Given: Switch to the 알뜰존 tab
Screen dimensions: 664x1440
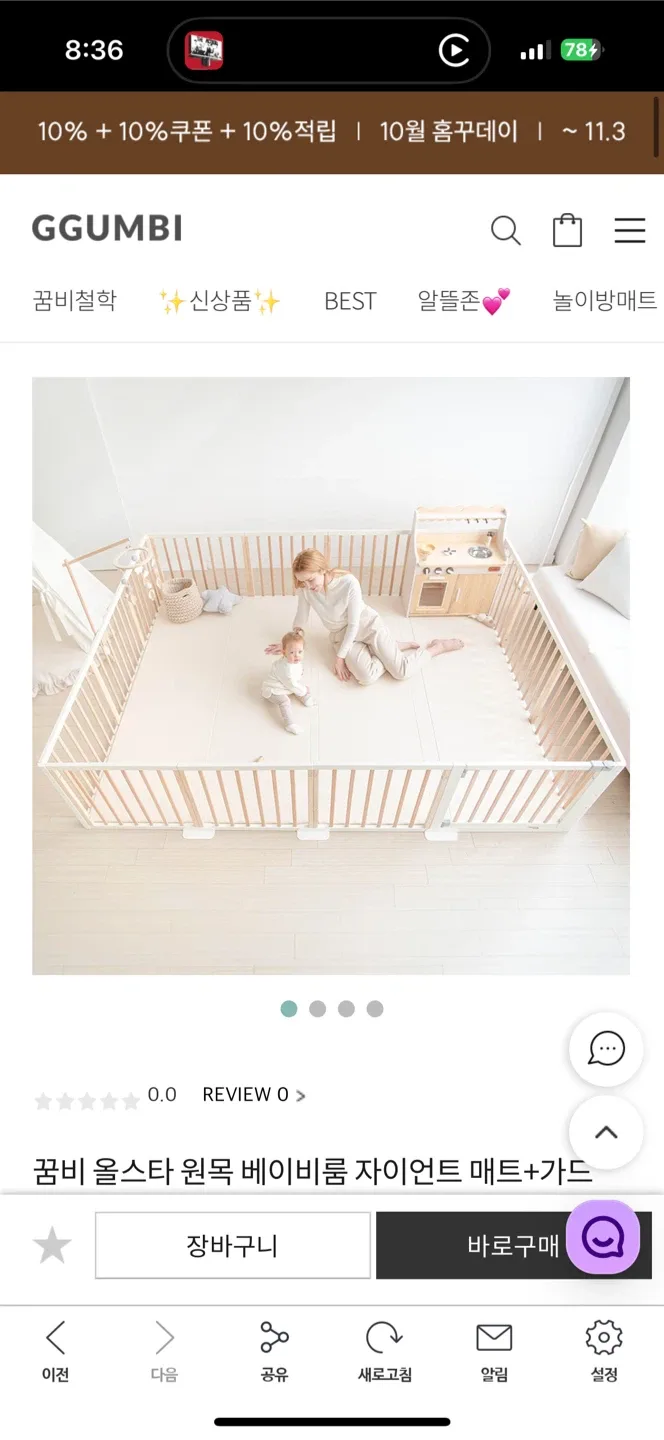Looking at the screenshot, I should [463, 301].
